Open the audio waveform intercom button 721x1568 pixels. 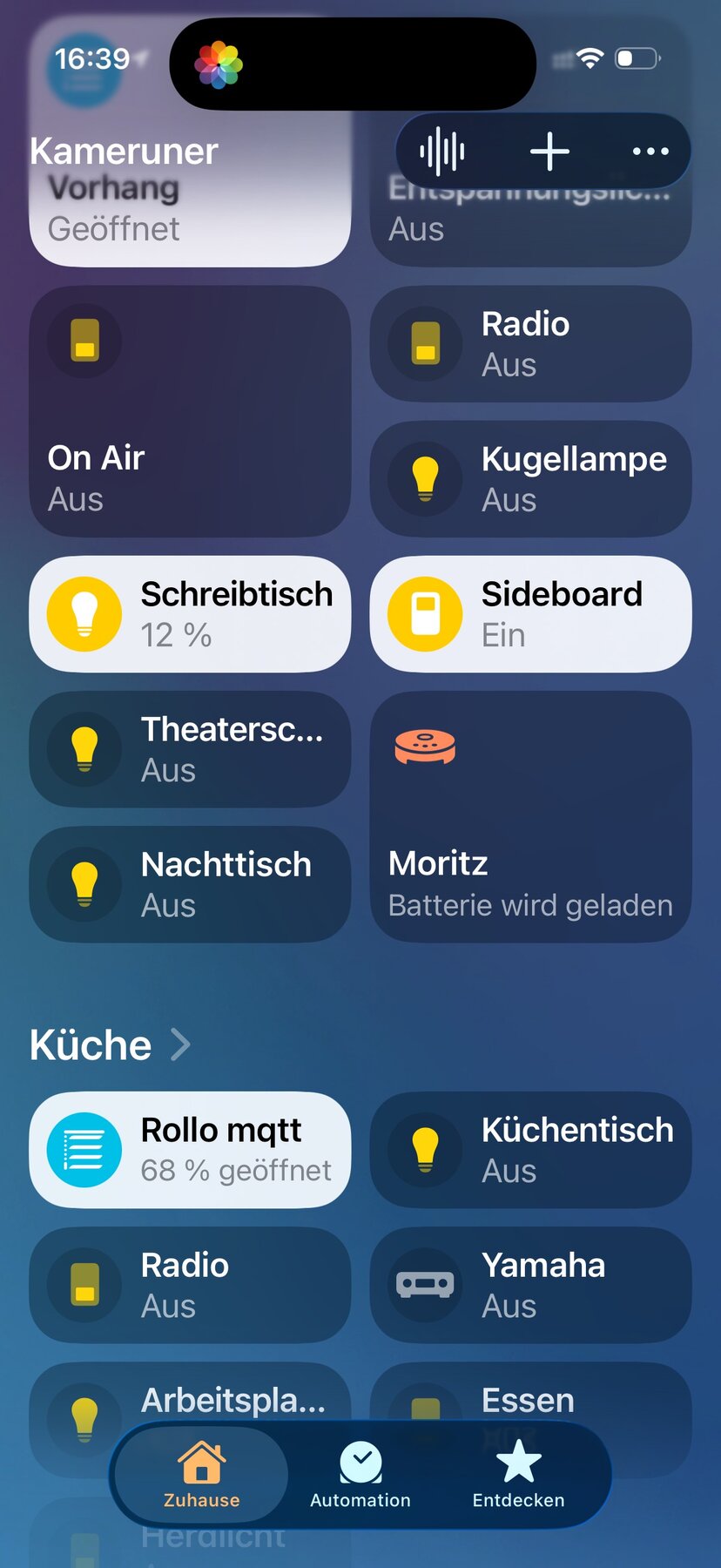click(442, 152)
